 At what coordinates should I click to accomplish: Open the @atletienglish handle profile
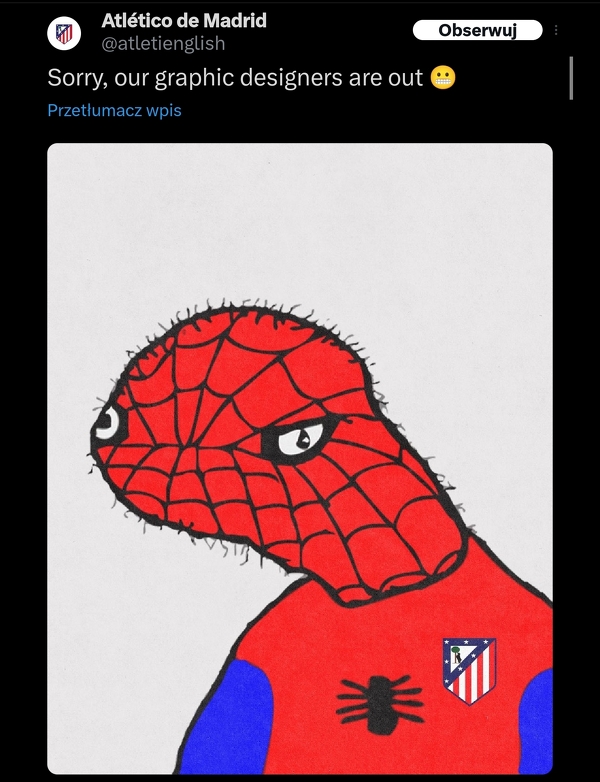pyautogui.click(x=163, y=43)
